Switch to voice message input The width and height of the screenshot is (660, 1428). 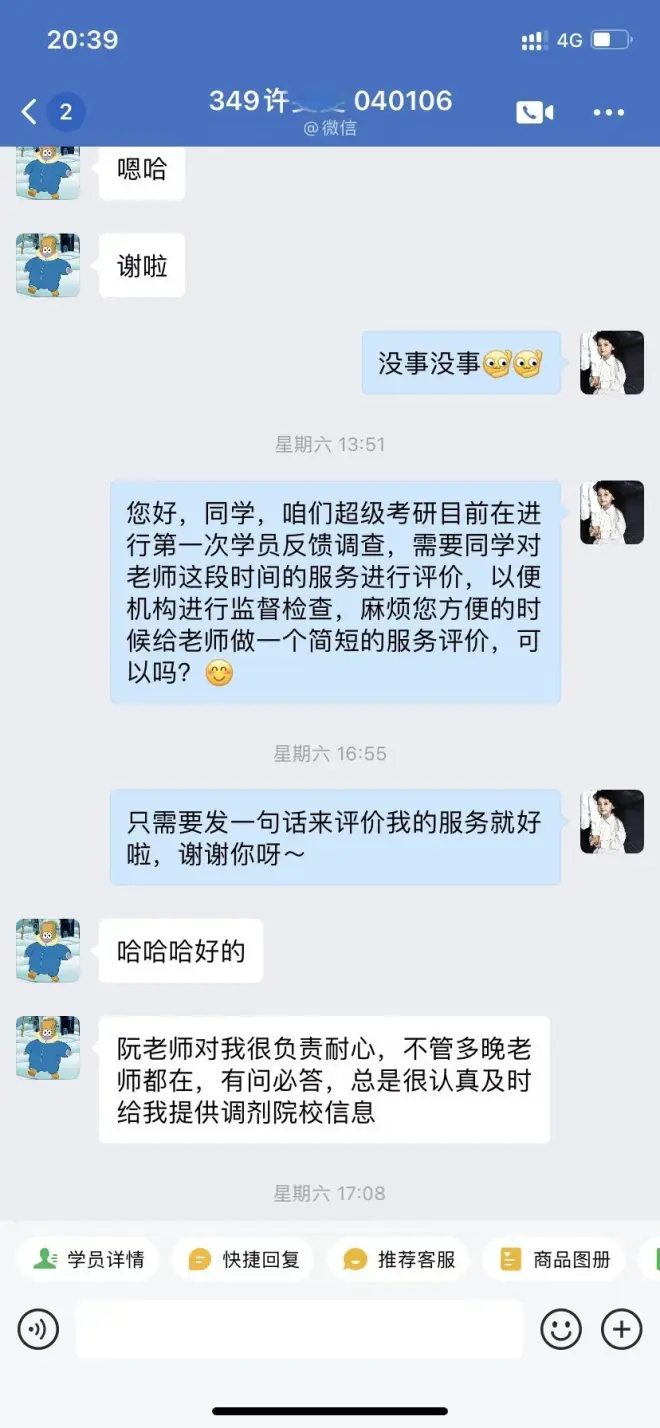38,1329
